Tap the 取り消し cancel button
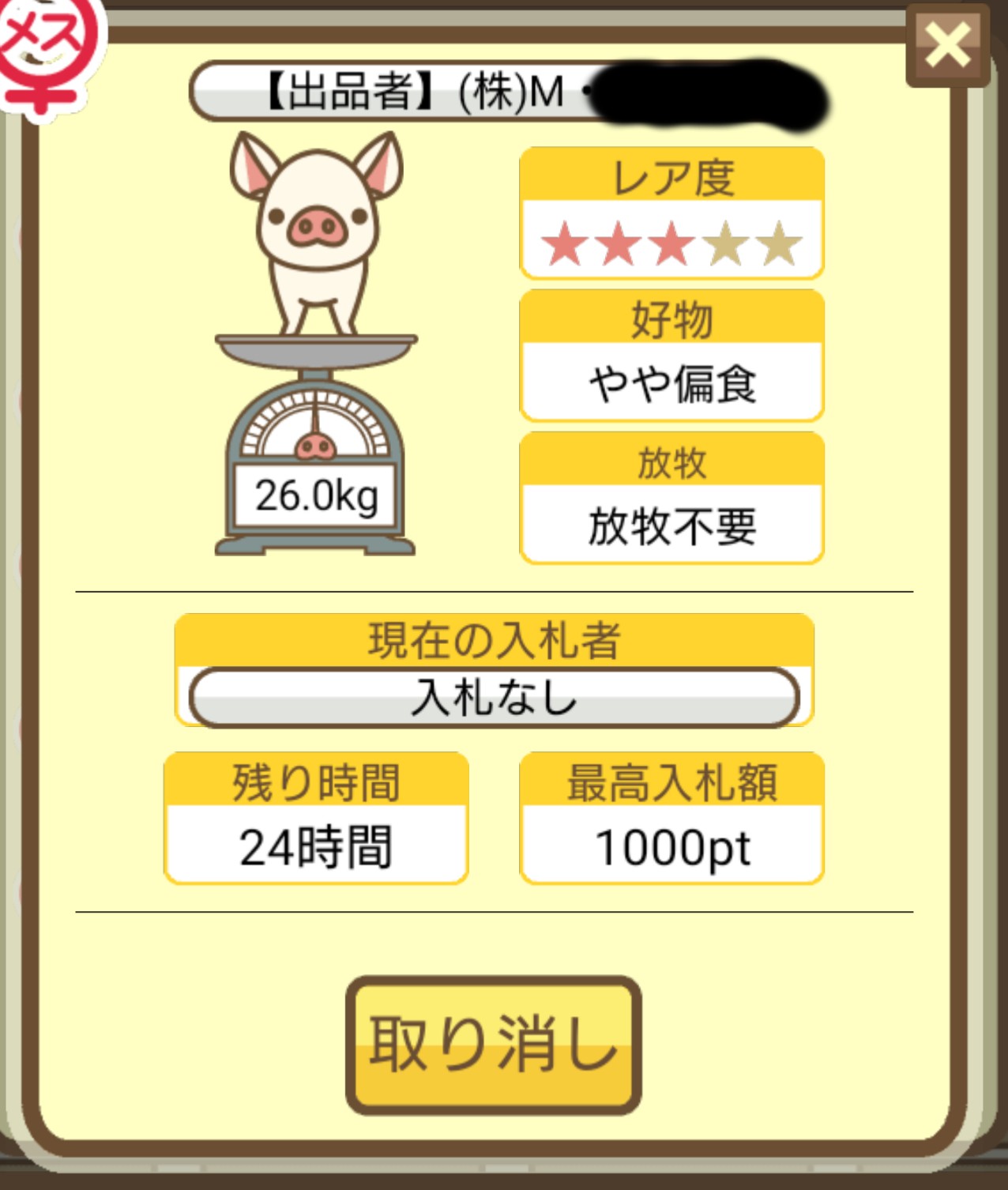The image size is (1008, 1190). click(493, 1044)
